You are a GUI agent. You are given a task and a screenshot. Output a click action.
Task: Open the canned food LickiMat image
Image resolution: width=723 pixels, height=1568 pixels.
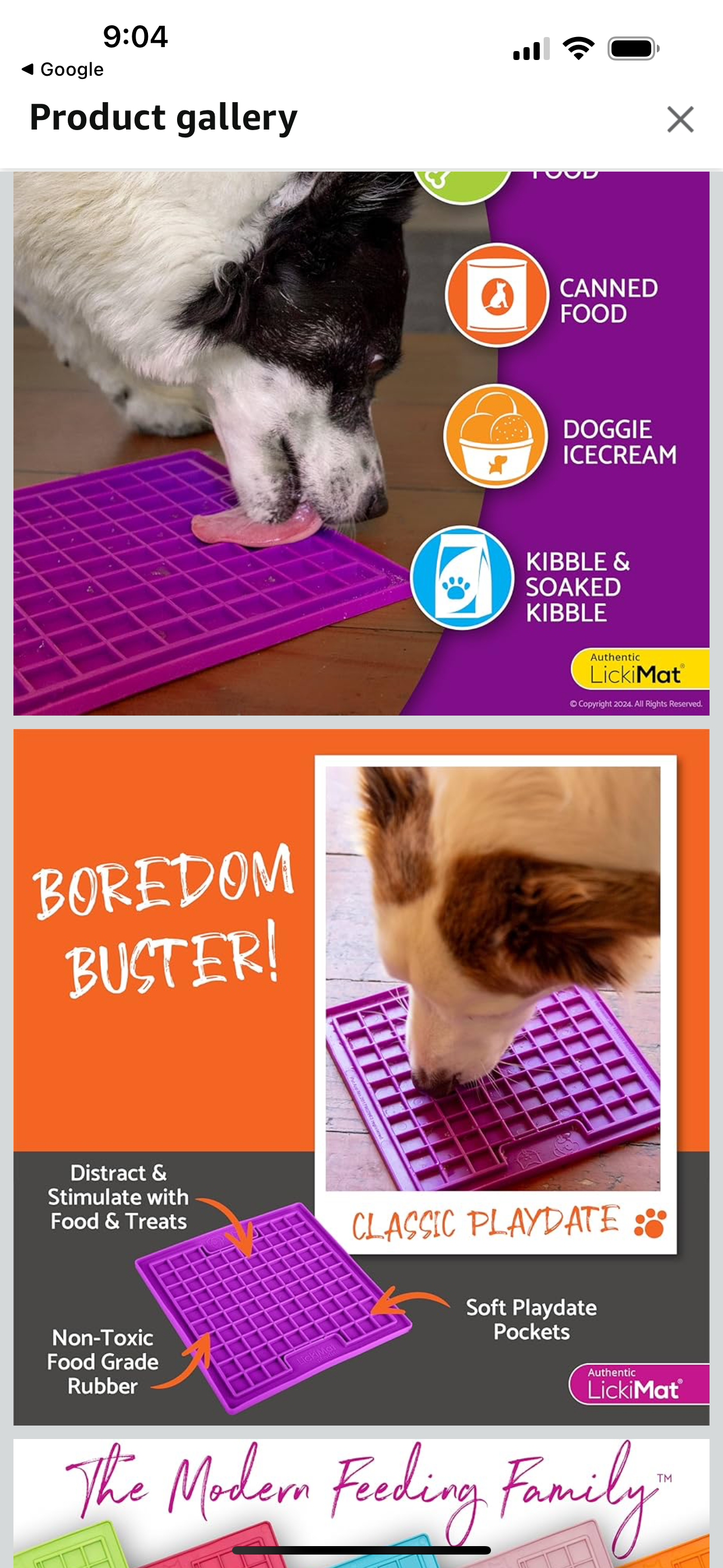pyautogui.click(x=361, y=443)
